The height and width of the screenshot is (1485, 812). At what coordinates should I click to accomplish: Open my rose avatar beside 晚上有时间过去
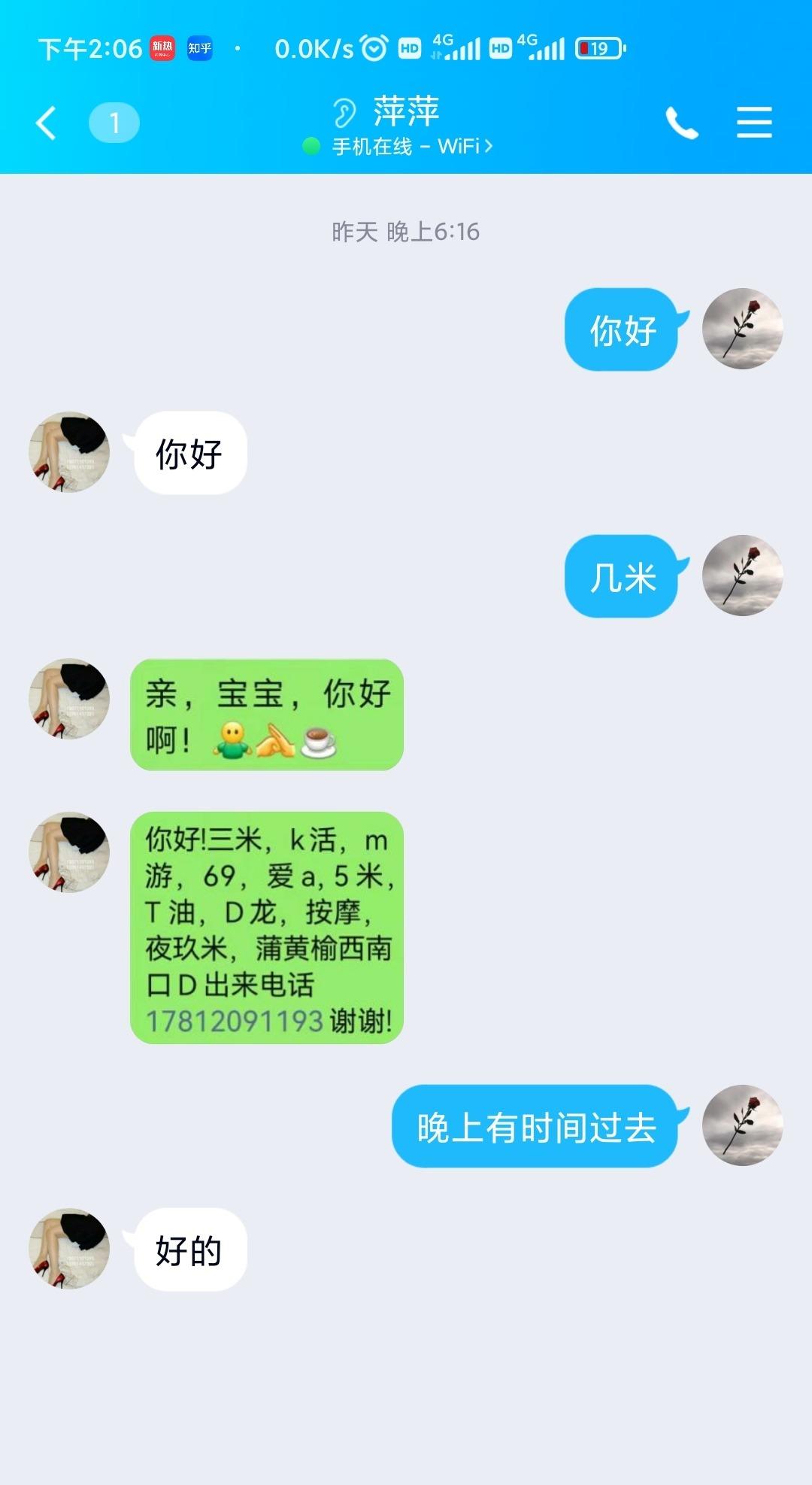click(742, 1125)
